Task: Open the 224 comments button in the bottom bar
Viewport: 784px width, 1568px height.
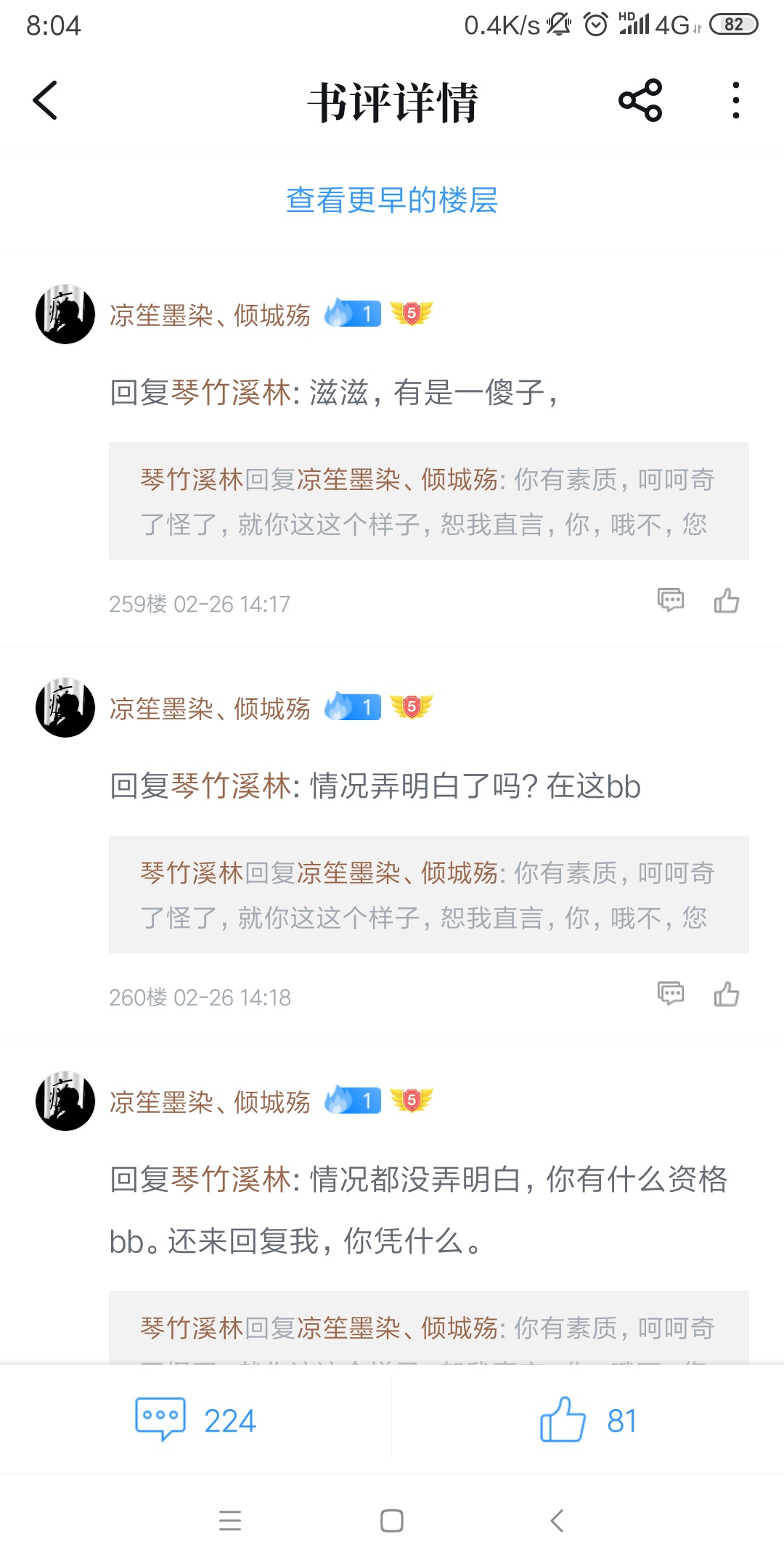Action: coord(196,1420)
